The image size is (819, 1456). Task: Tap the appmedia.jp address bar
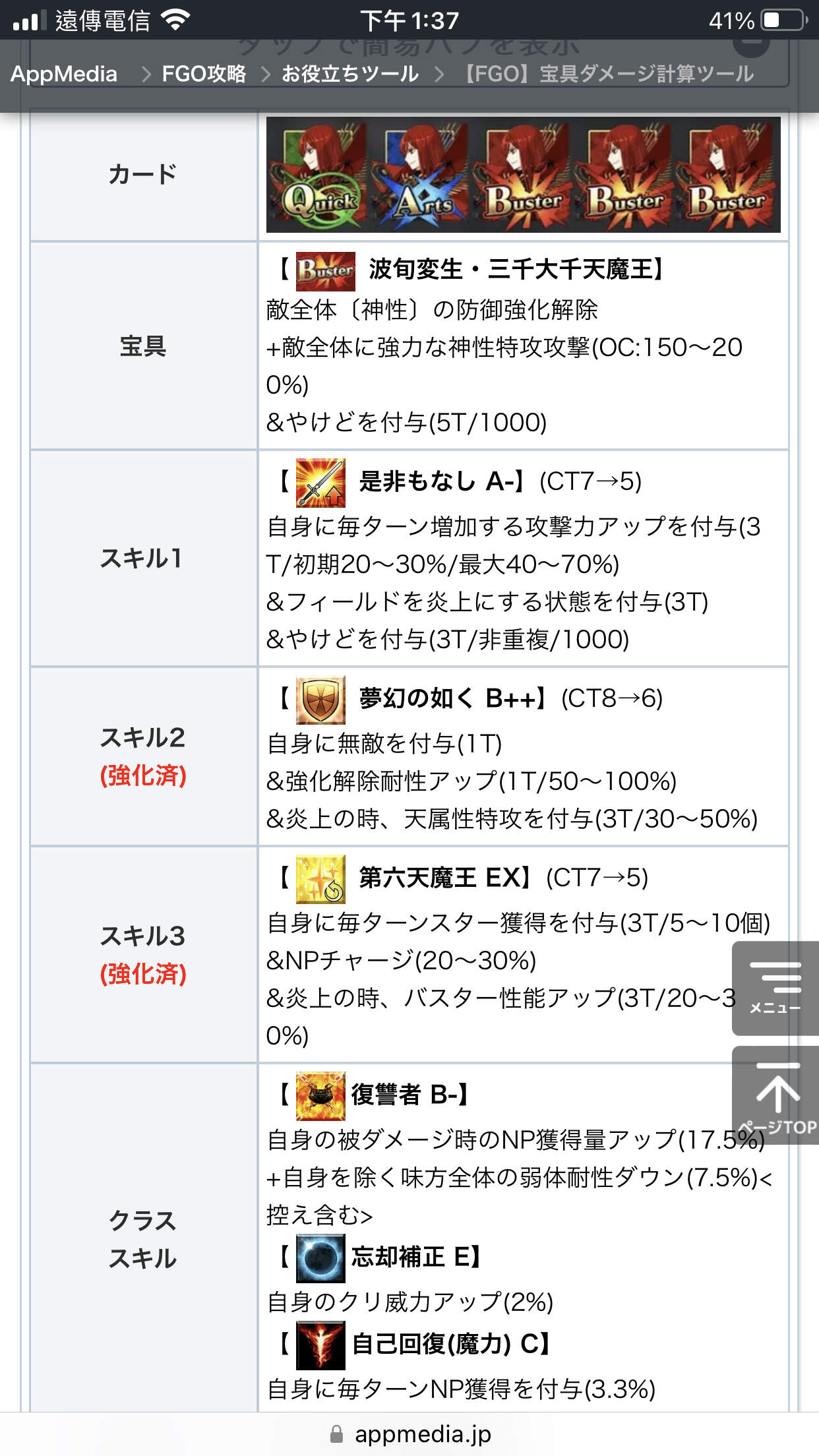pyautogui.click(x=409, y=1434)
